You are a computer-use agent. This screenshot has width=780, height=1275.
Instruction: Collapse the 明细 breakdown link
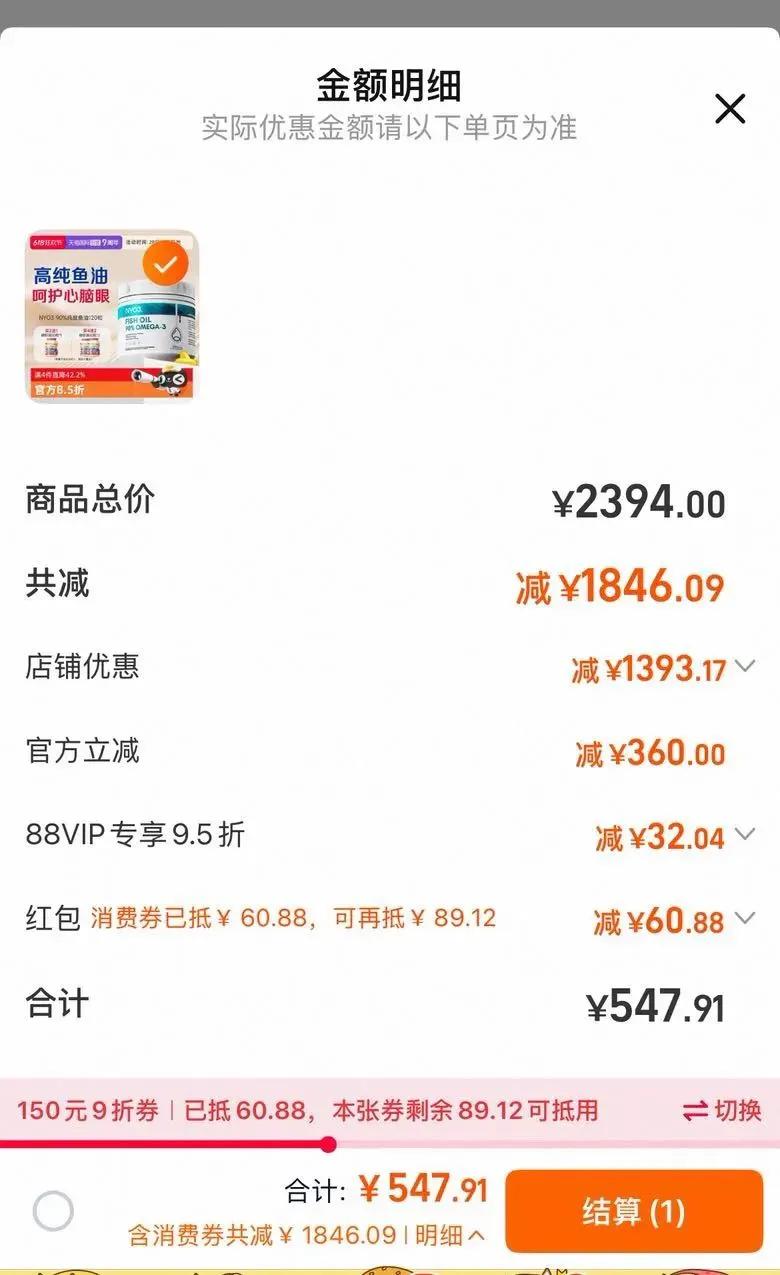coord(449,1235)
